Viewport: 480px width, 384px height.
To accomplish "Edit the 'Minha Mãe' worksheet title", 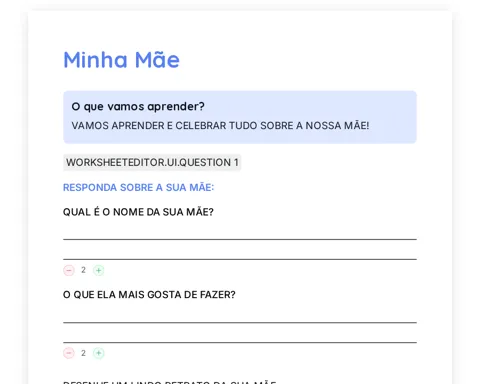I will click(x=122, y=60).
